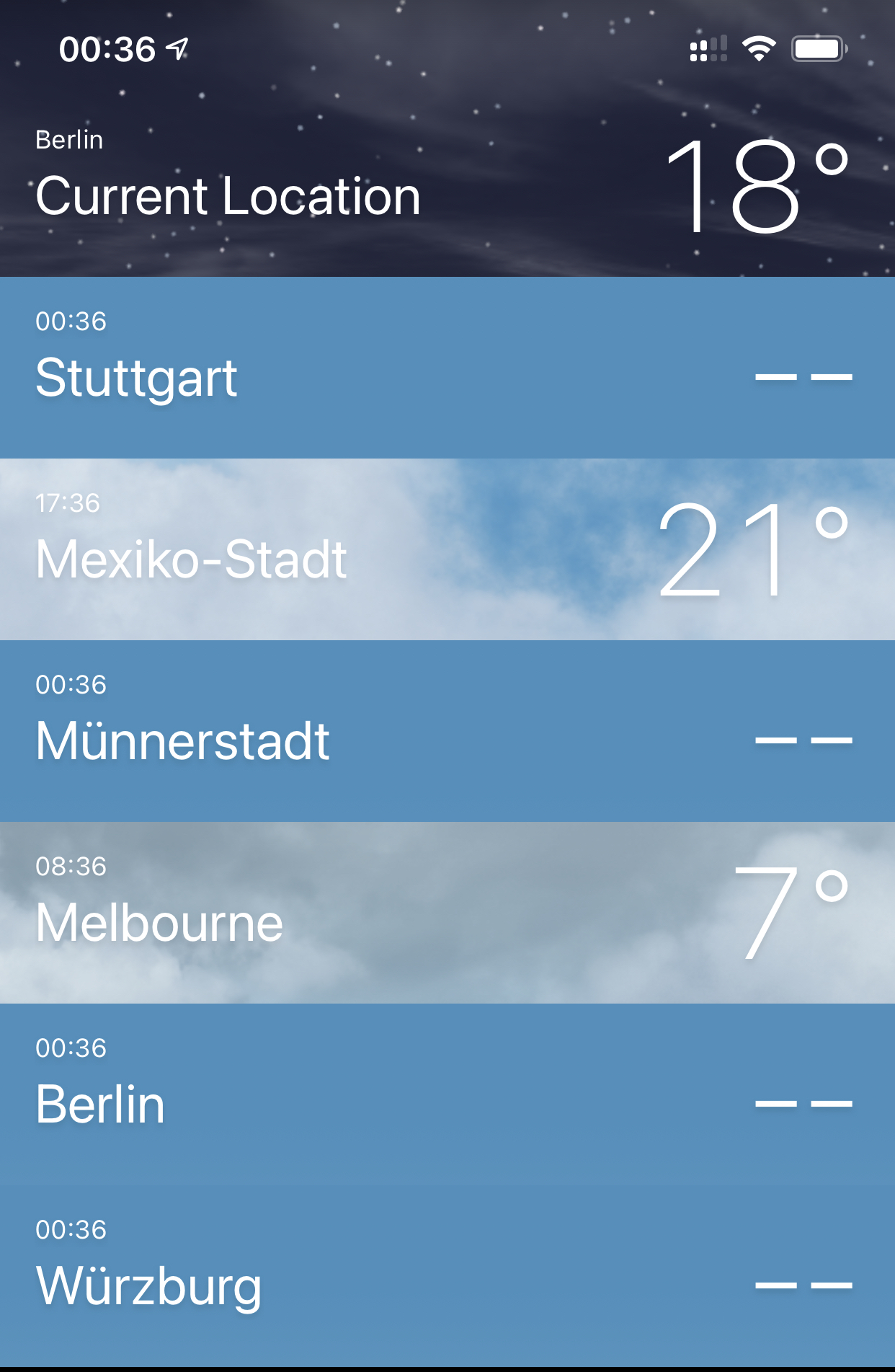Viewport: 895px width, 1372px height.
Task: Show Melbourne weather details
Action: click(447, 913)
